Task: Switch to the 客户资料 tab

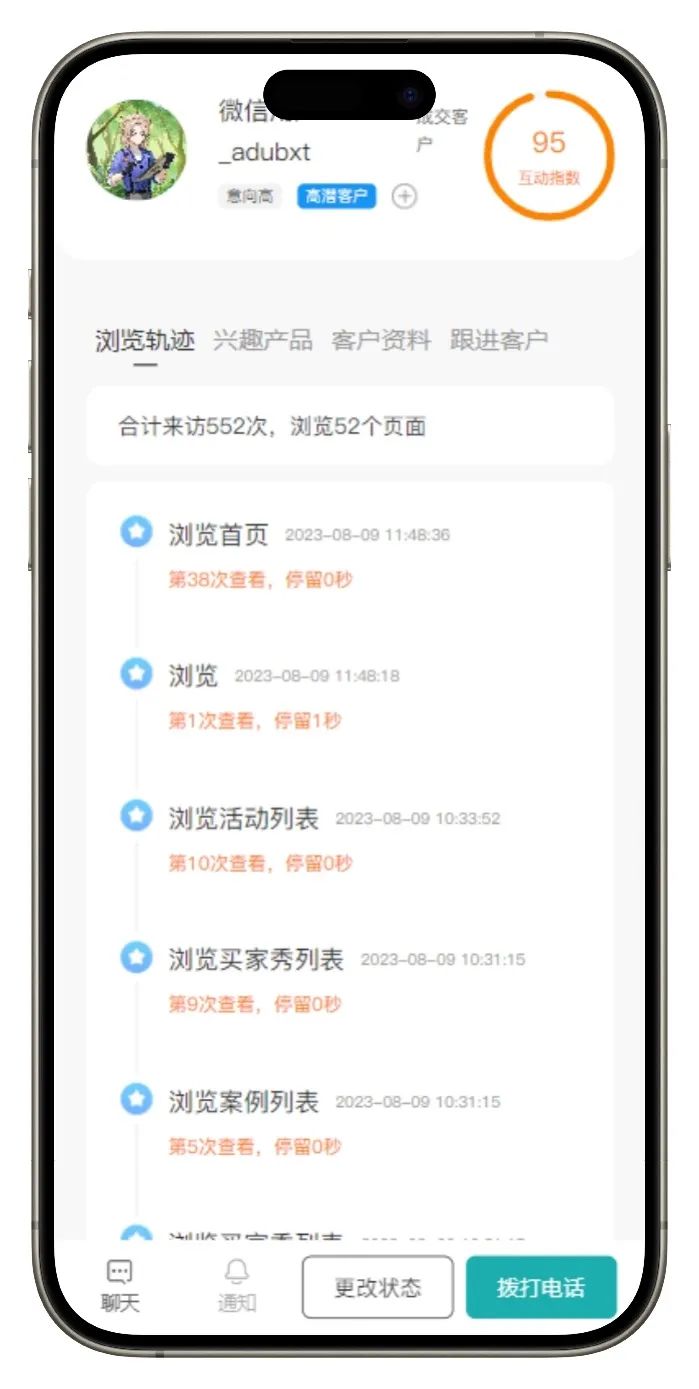Action: point(380,340)
